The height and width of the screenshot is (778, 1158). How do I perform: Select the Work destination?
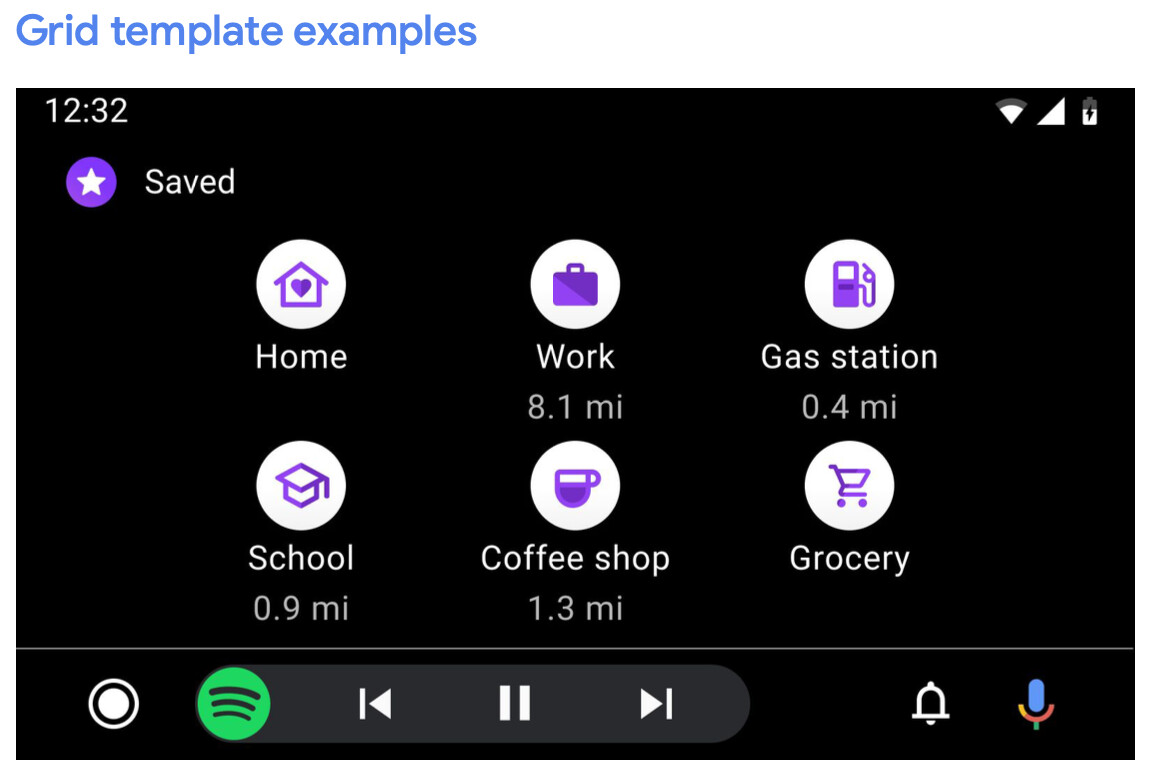tap(575, 285)
